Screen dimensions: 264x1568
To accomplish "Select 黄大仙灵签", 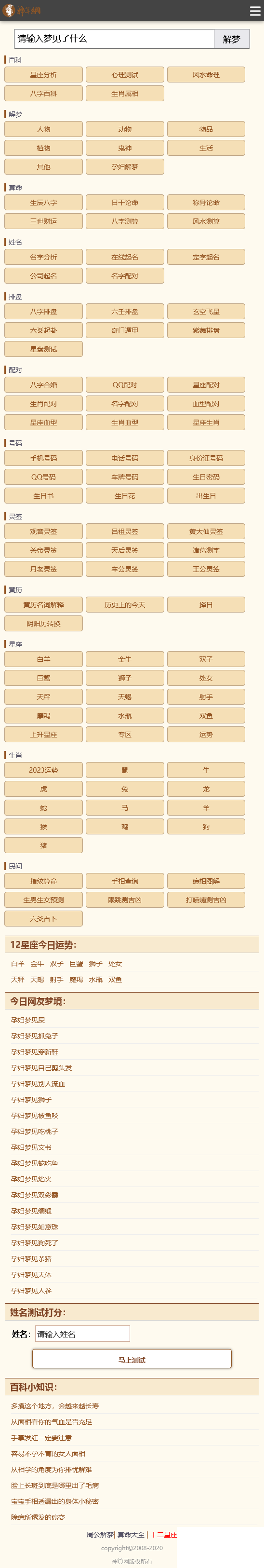I will [206, 532].
